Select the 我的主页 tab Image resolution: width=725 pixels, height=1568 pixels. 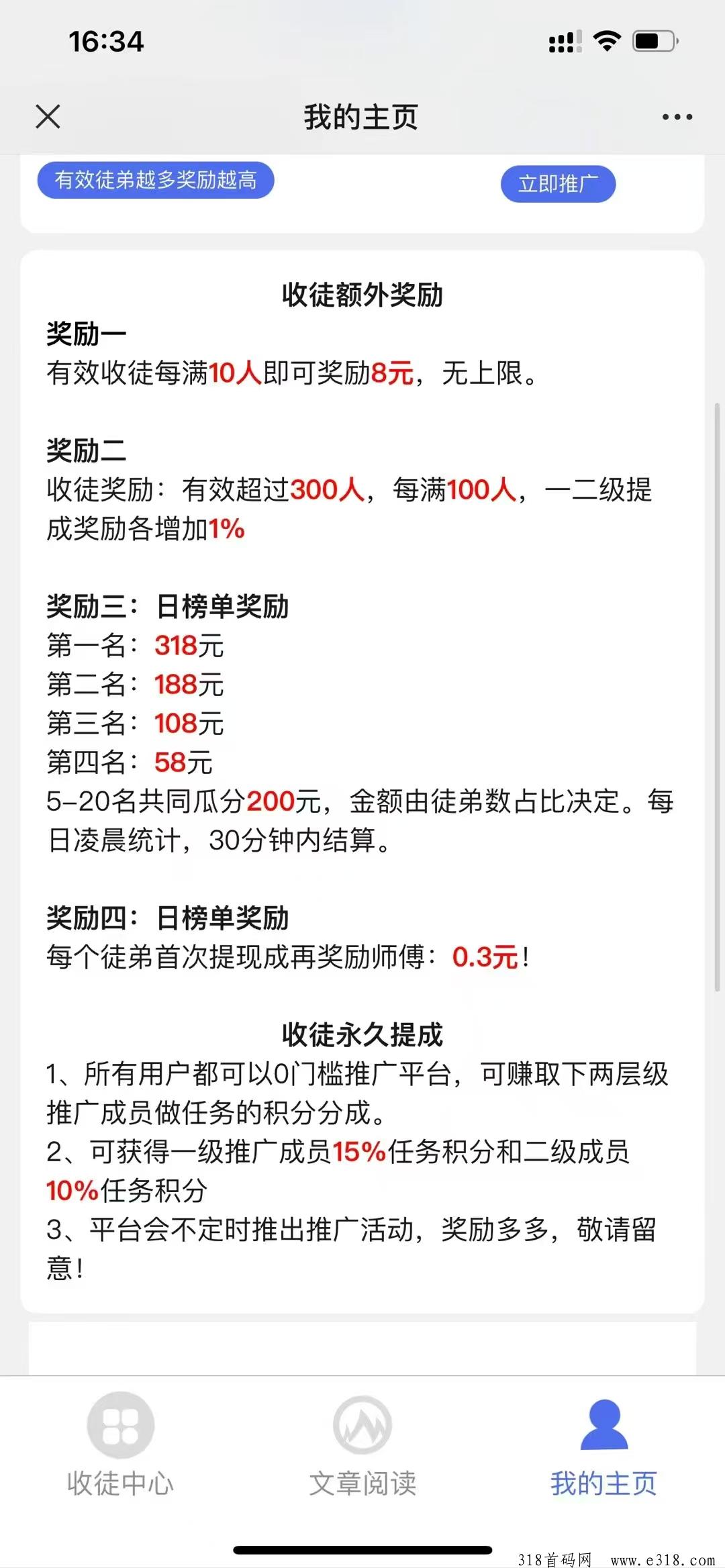tap(603, 1445)
